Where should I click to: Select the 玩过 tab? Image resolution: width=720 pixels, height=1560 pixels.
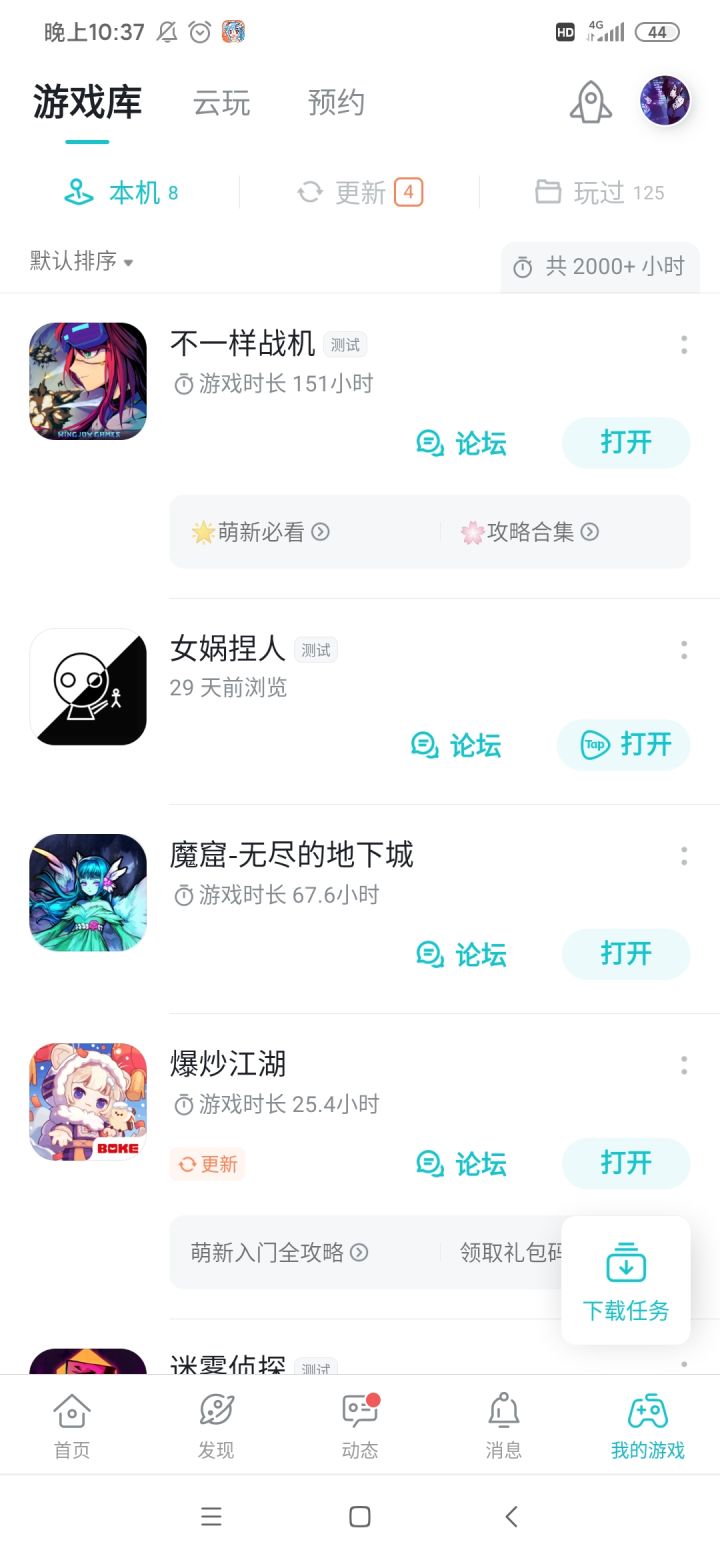(599, 192)
